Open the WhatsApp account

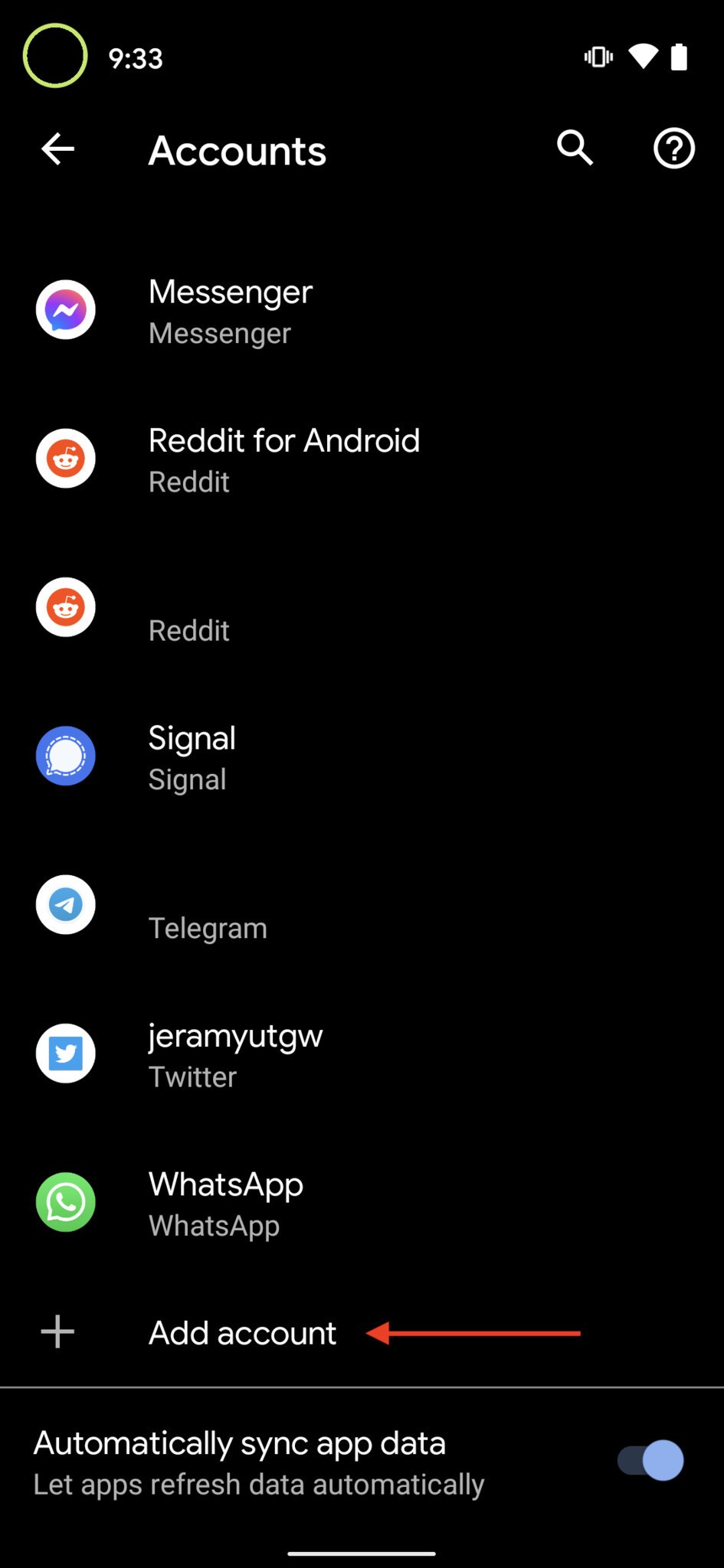click(226, 1204)
